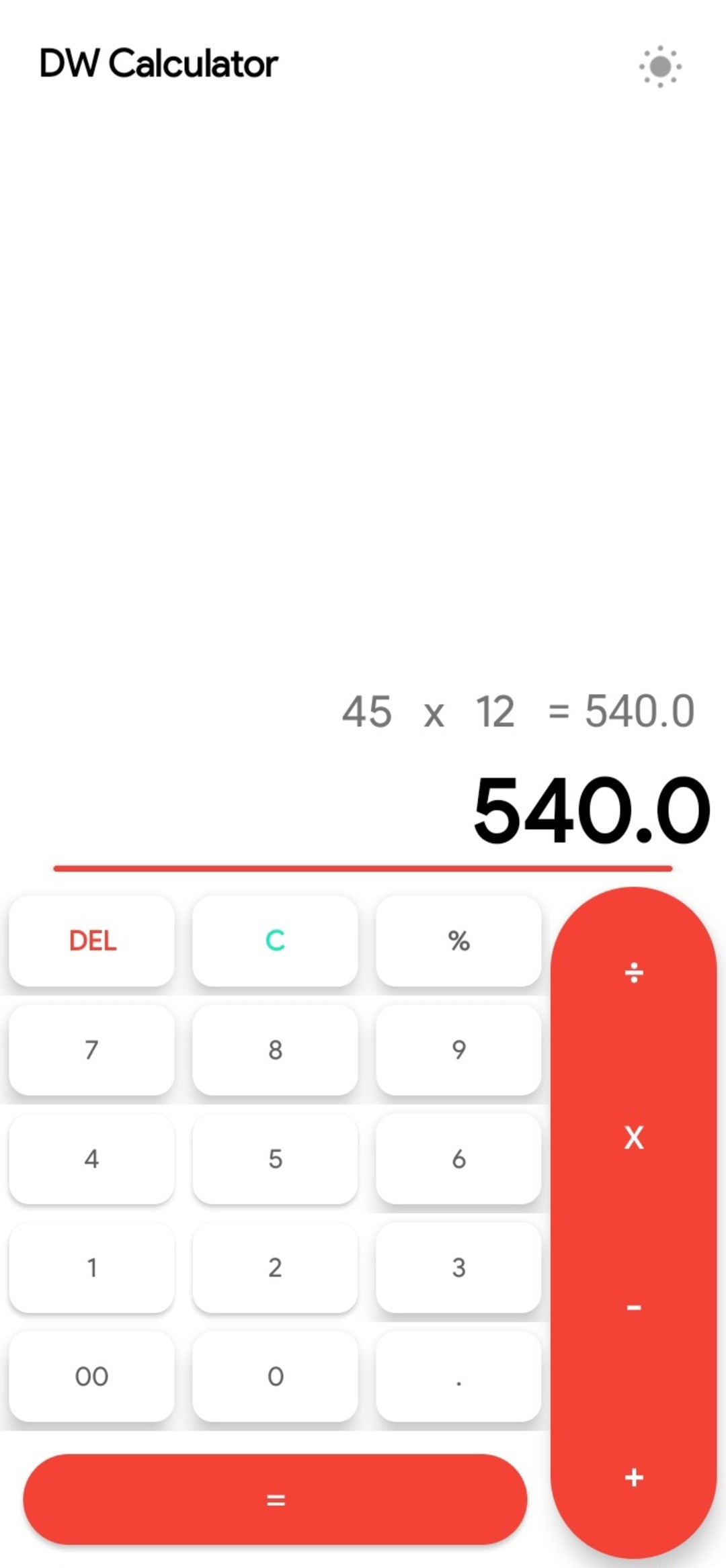Enter digit 9
Viewport: 726px width, 1568px height.
point(458,1049)
